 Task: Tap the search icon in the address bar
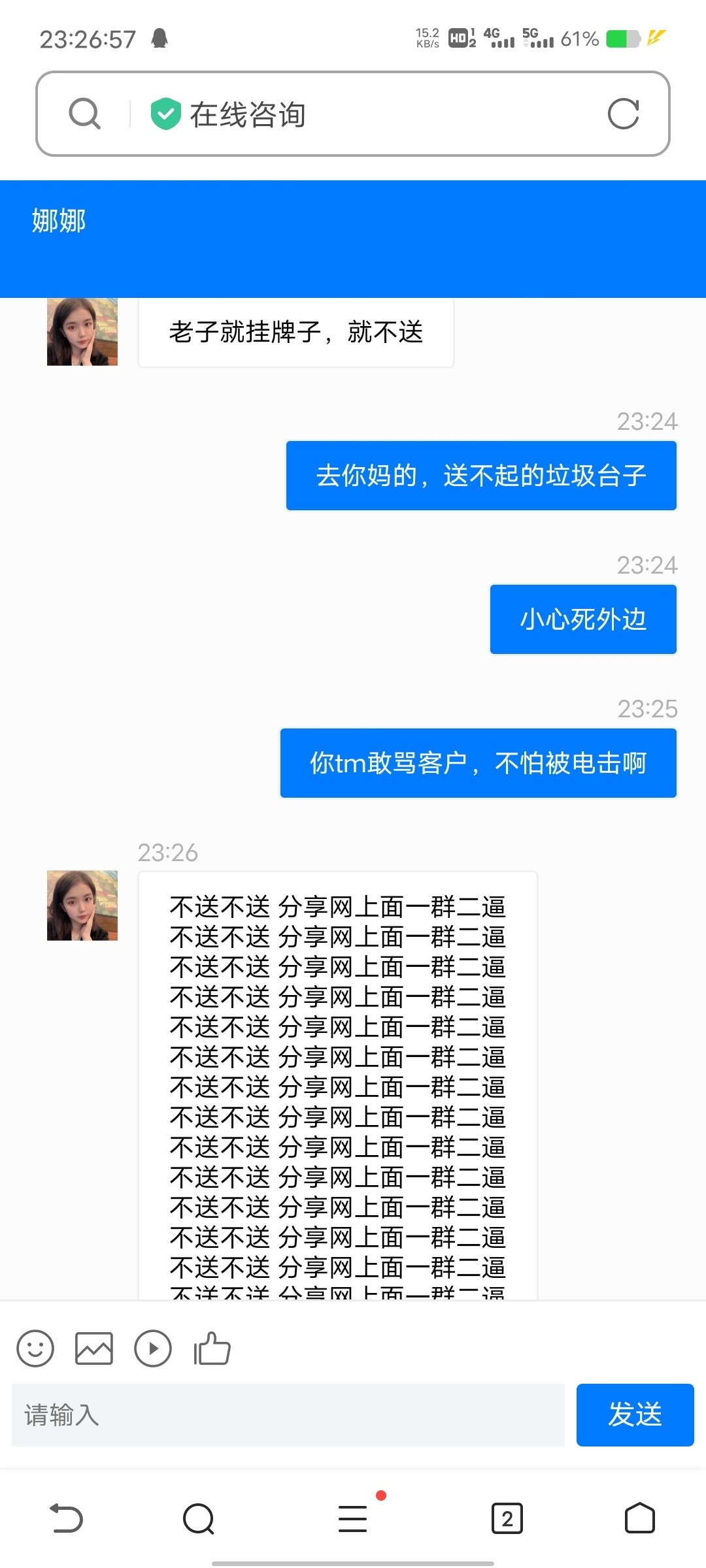(x=85, y=114)
